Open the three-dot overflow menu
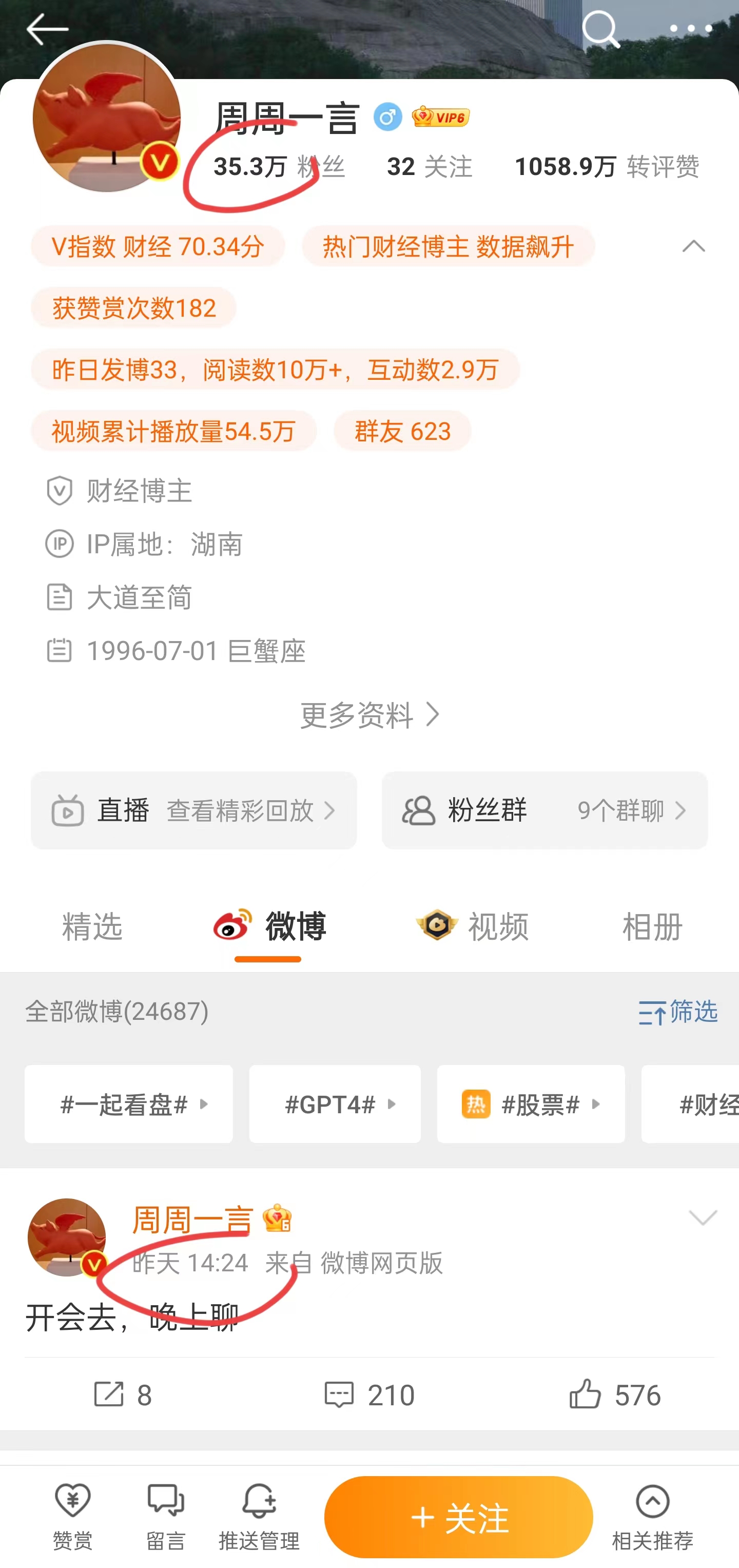The width and height of the screenshot is (739, 1568). pyautogui.click(x=690, y=29)
